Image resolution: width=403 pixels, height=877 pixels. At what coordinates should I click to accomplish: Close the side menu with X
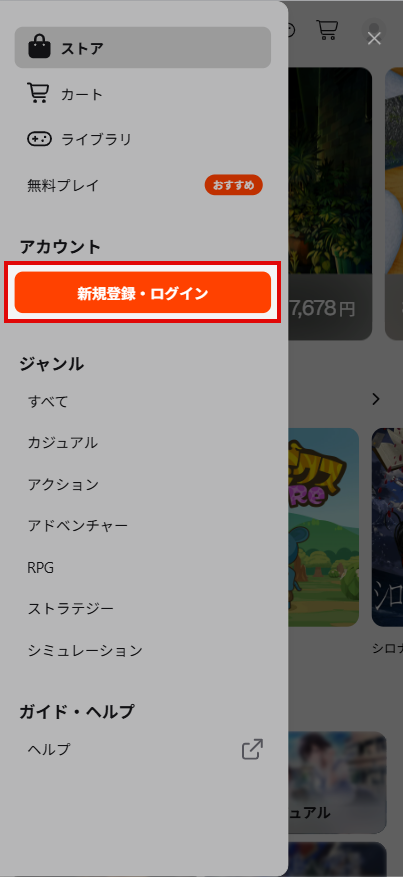pyautogui.click(x=374, y=39)
